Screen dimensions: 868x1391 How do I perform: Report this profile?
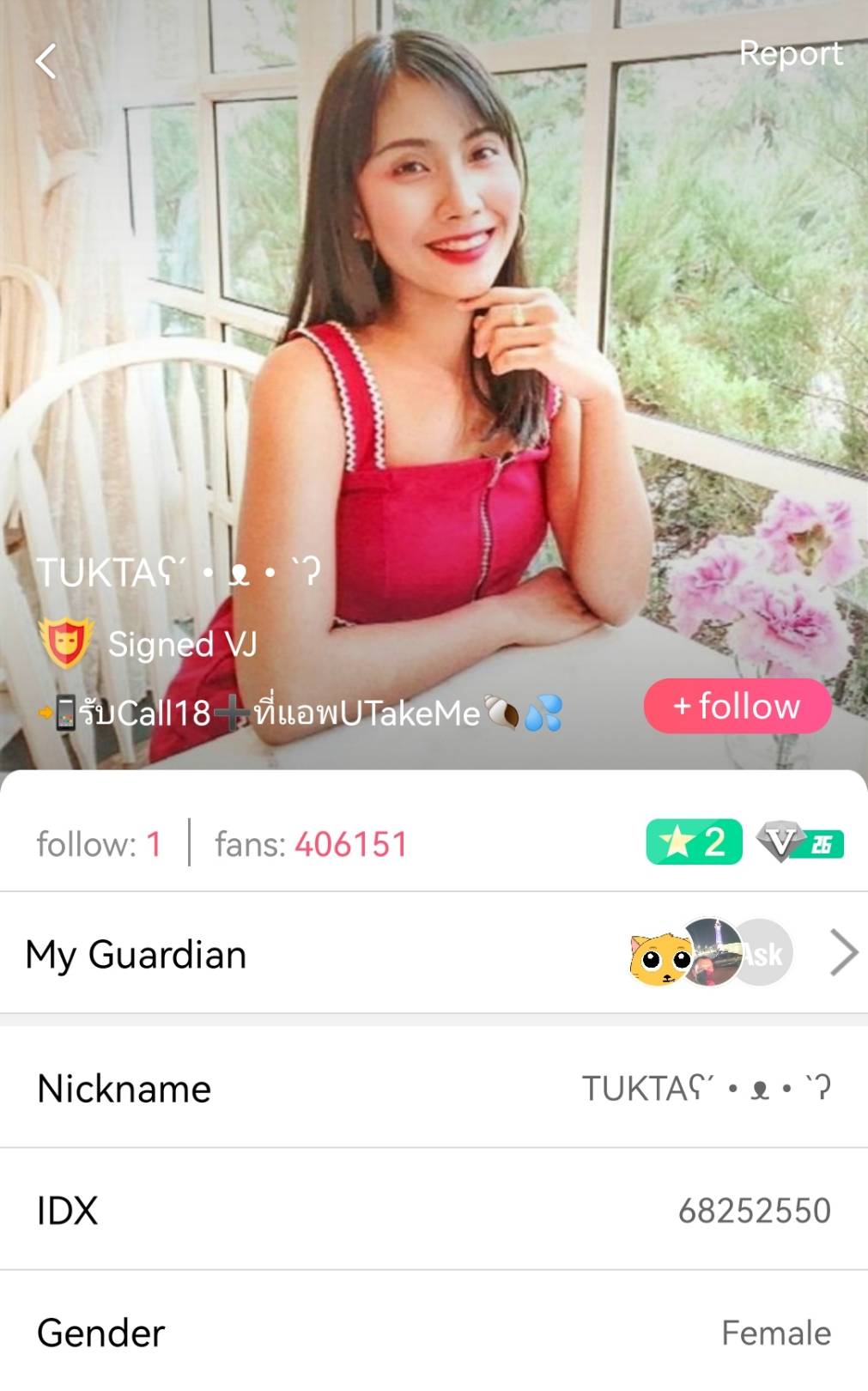790,53
